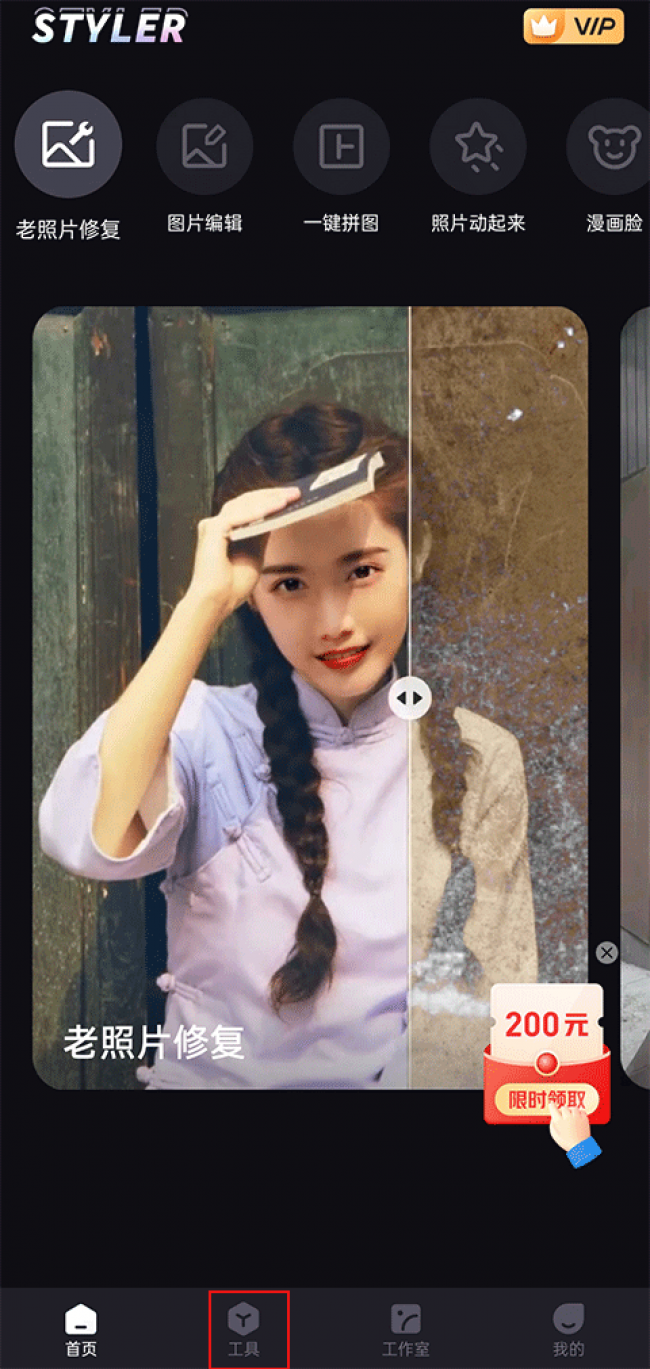Image resolution: width=650 pixels, height=1369 pixels.
Task: Switch to the 首页 tab
Action: pyautogui.click(x=81, y=1329)
